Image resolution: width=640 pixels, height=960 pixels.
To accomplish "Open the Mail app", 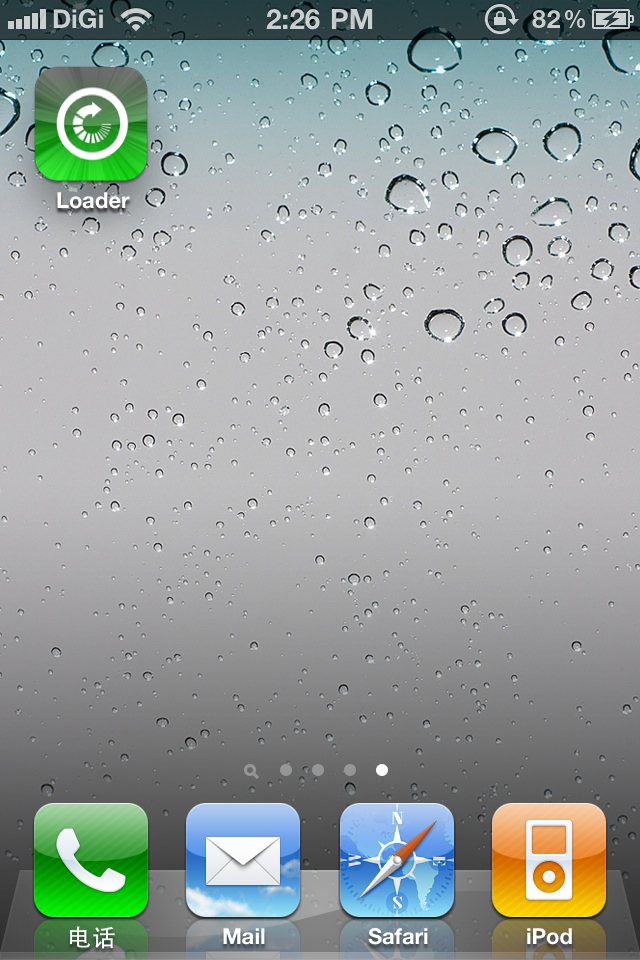I will [243, 860].
